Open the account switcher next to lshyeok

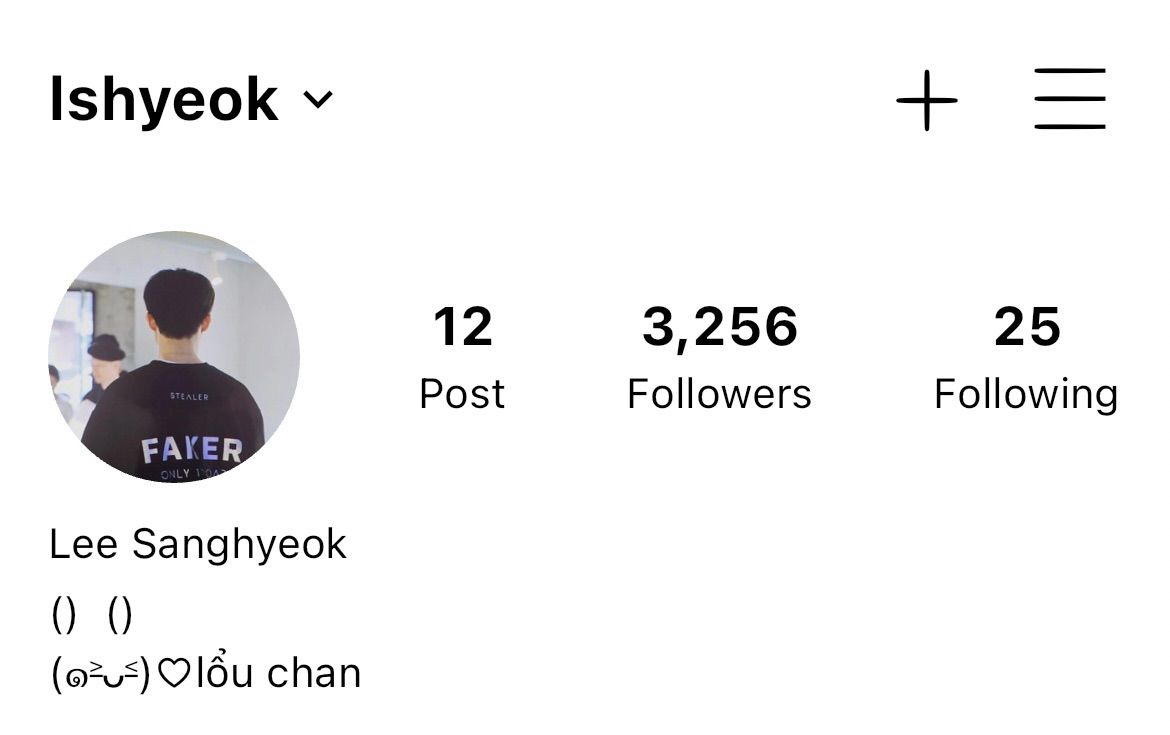tap(317, 100)
